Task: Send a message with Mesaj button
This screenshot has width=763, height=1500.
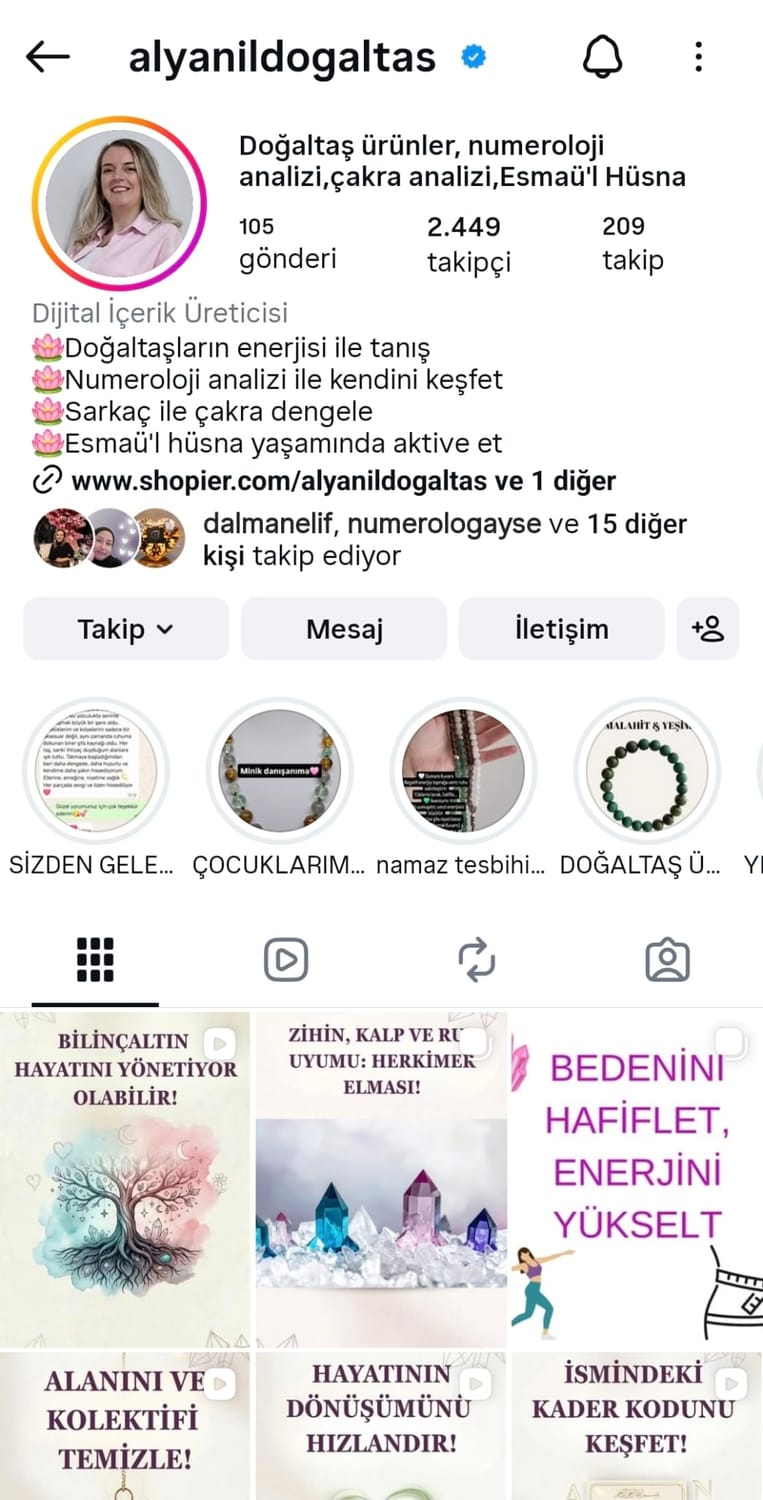Action: pos(344,629)
